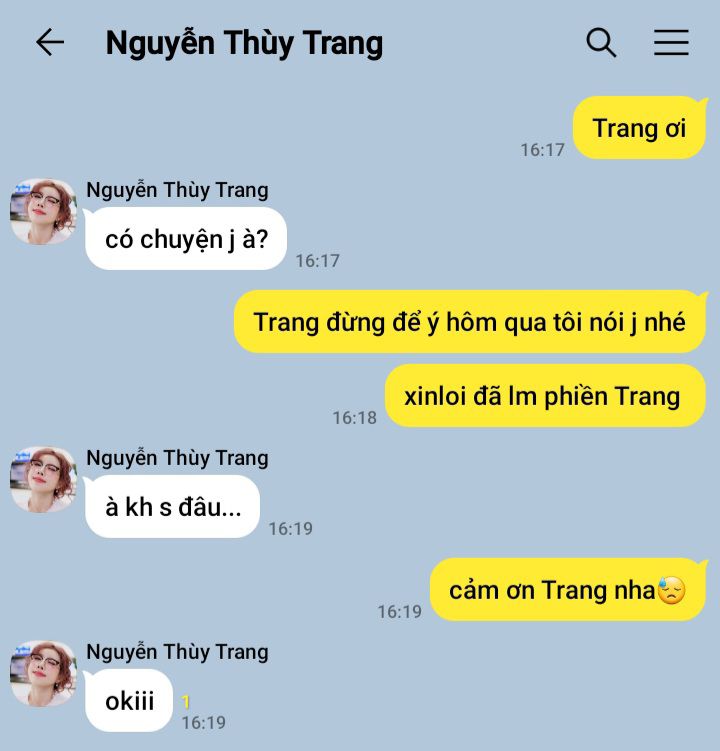Tap avatar next to "à kh s đâu..." message
Image resolution: width=720 pixels, height=751 pixels.
(x=43, y=480)
